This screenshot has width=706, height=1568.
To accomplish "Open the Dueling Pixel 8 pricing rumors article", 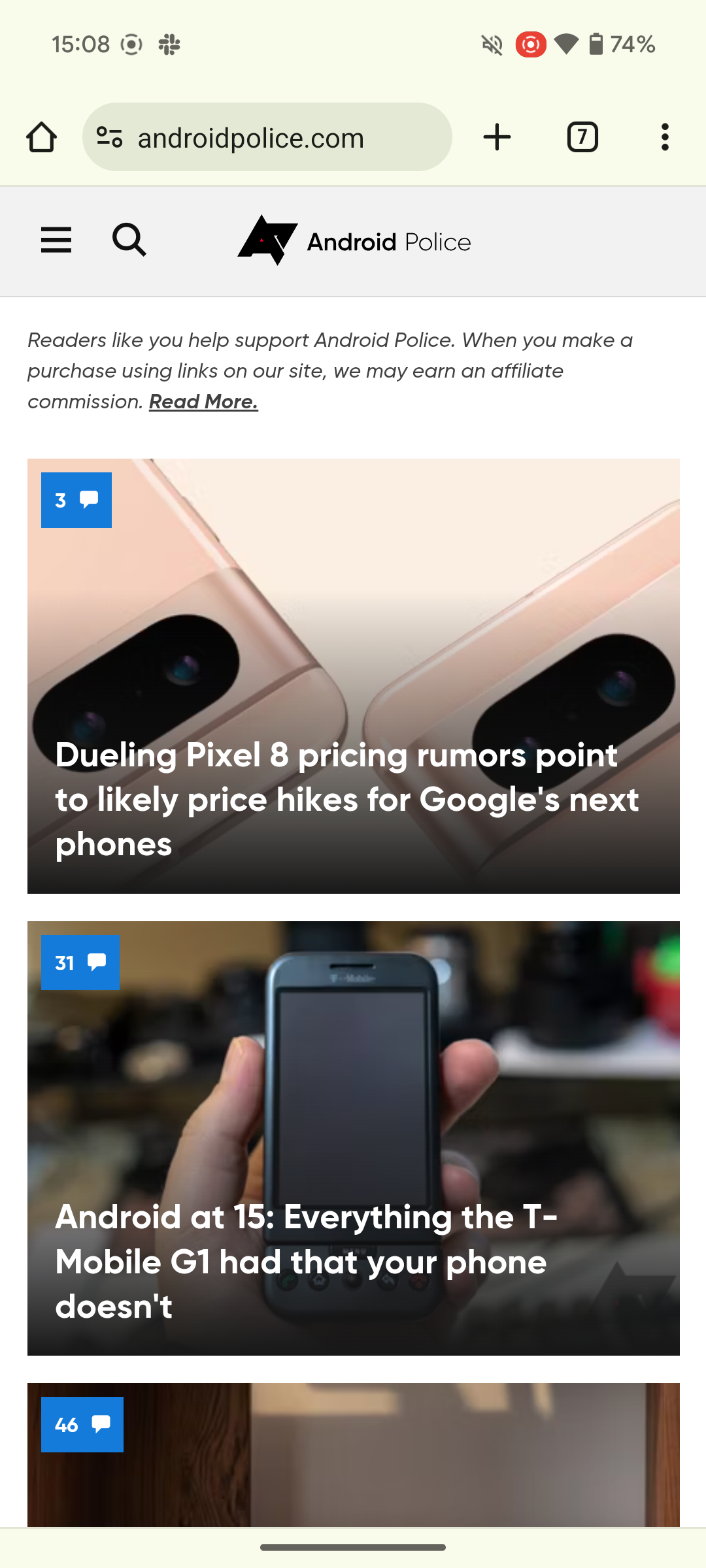I will (346, 798).
